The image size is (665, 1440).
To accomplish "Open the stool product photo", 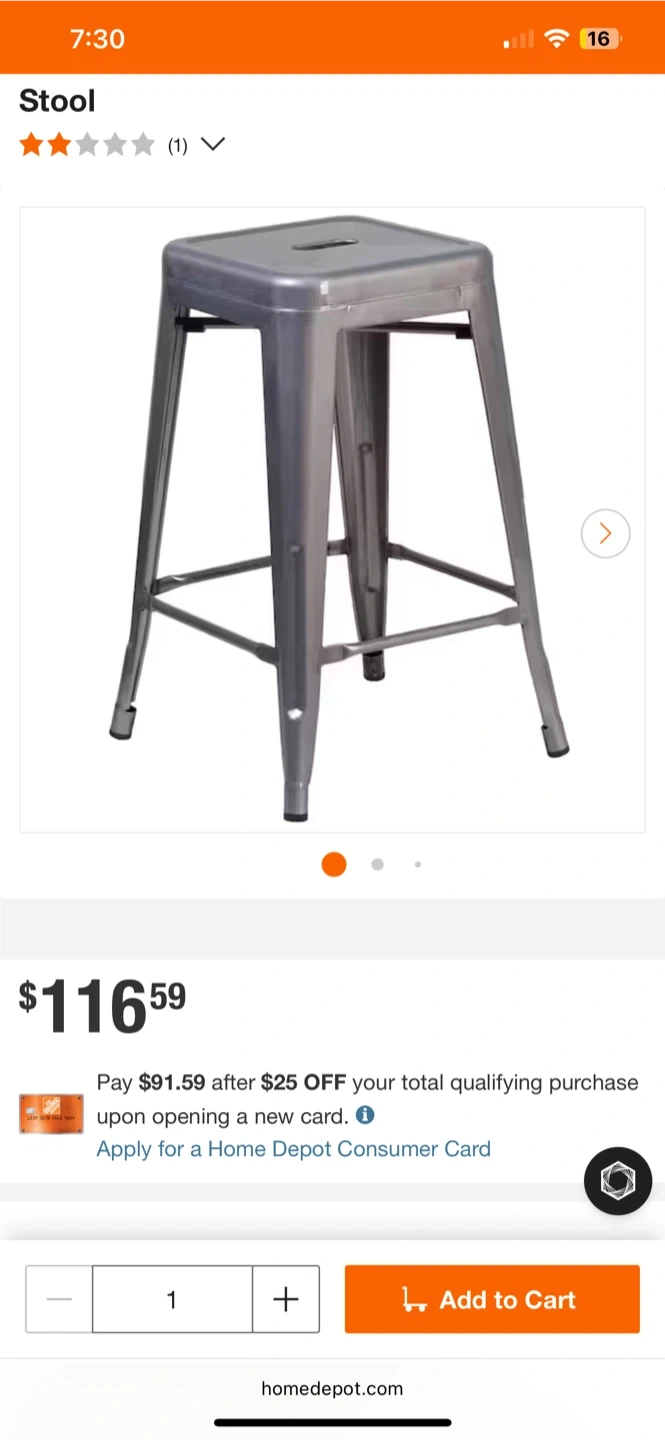I will coord(332,520).
